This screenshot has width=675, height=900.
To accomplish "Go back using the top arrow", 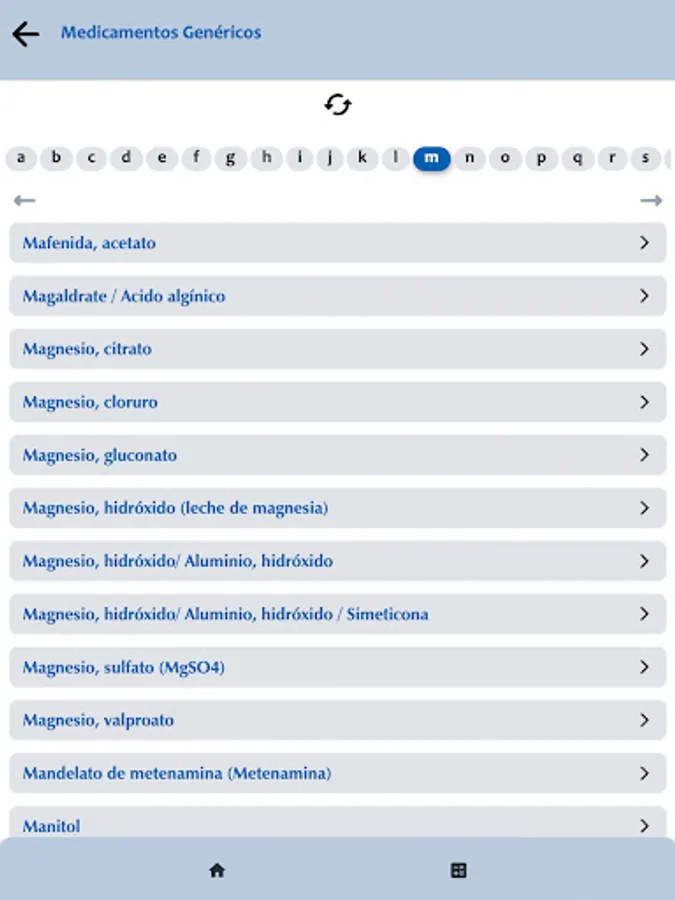I will (x=26, y=34).
